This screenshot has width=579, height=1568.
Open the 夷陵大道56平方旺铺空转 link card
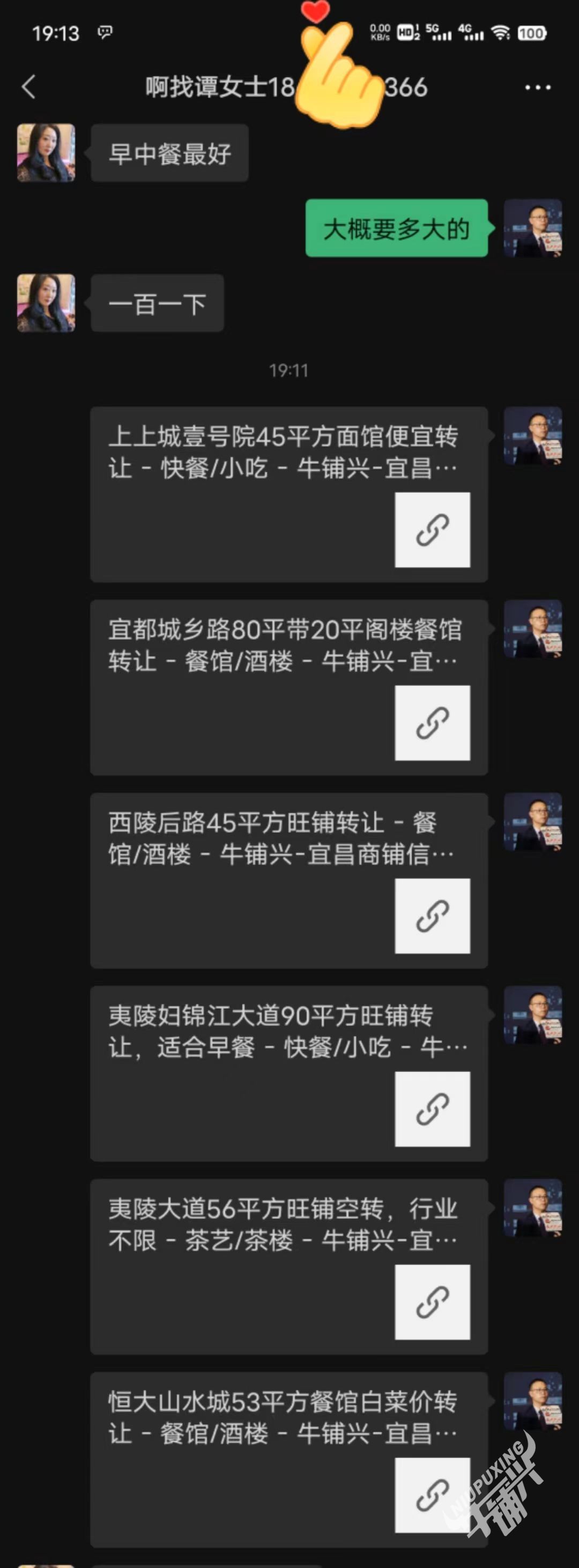288,1266
